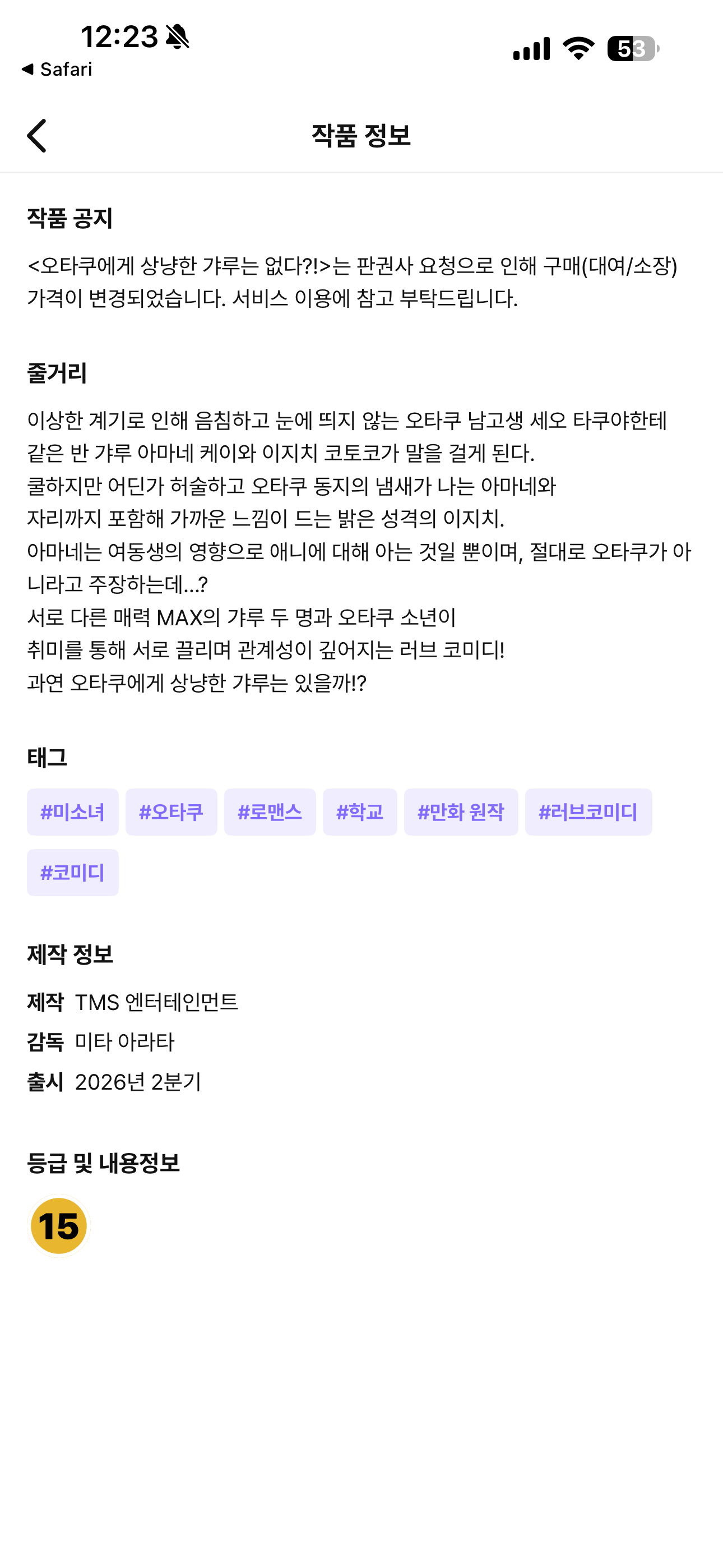Viewport: 723px width, 1568px height.
Task: Tap the #로맨스 tag chip
Action: [x=270, y=812]
